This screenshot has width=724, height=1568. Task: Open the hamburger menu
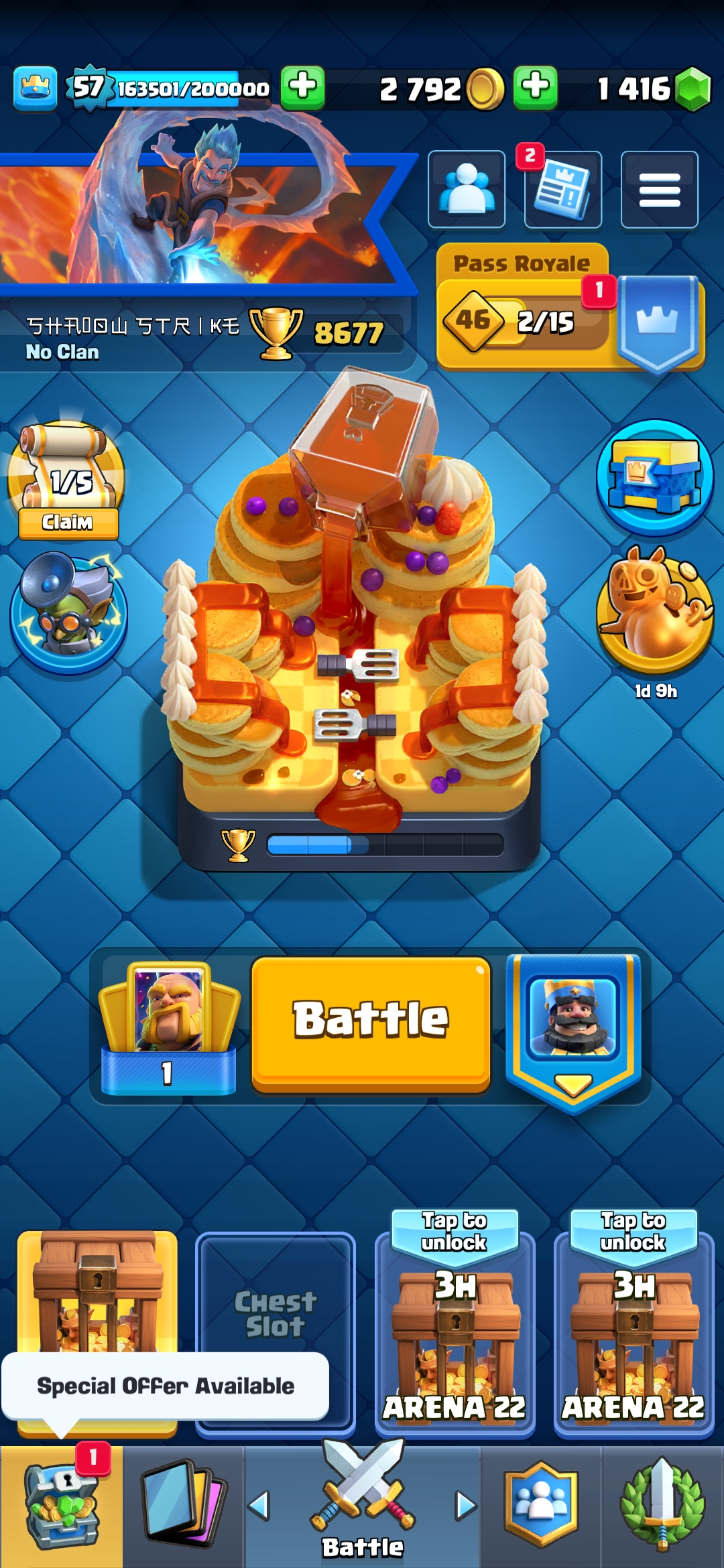click(659, 190)
